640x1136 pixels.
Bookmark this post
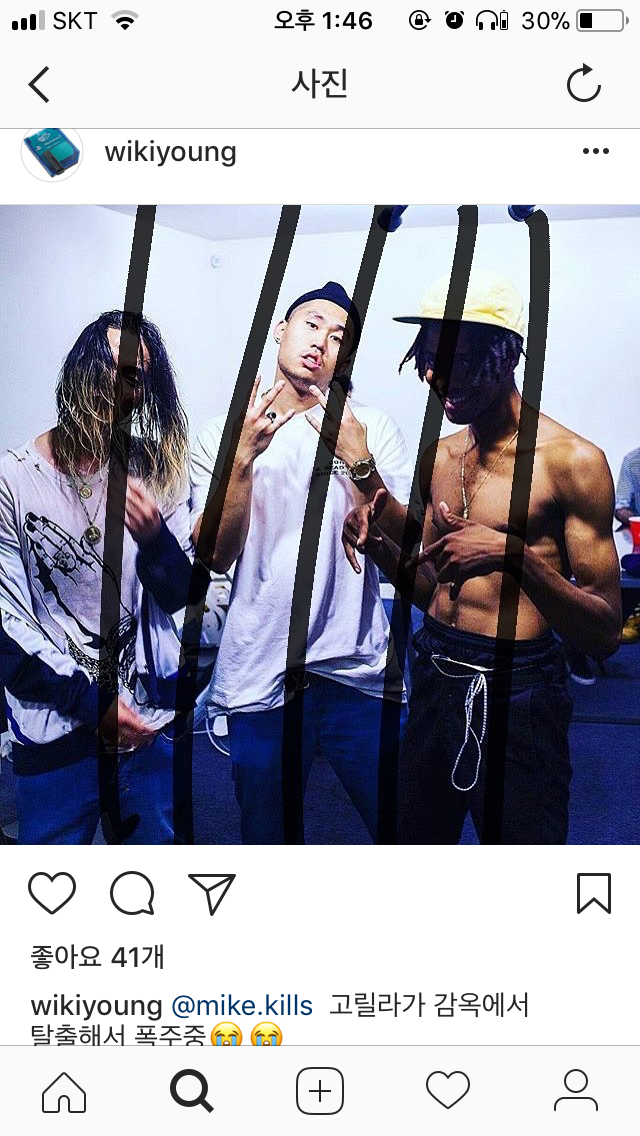coord(594,893)
